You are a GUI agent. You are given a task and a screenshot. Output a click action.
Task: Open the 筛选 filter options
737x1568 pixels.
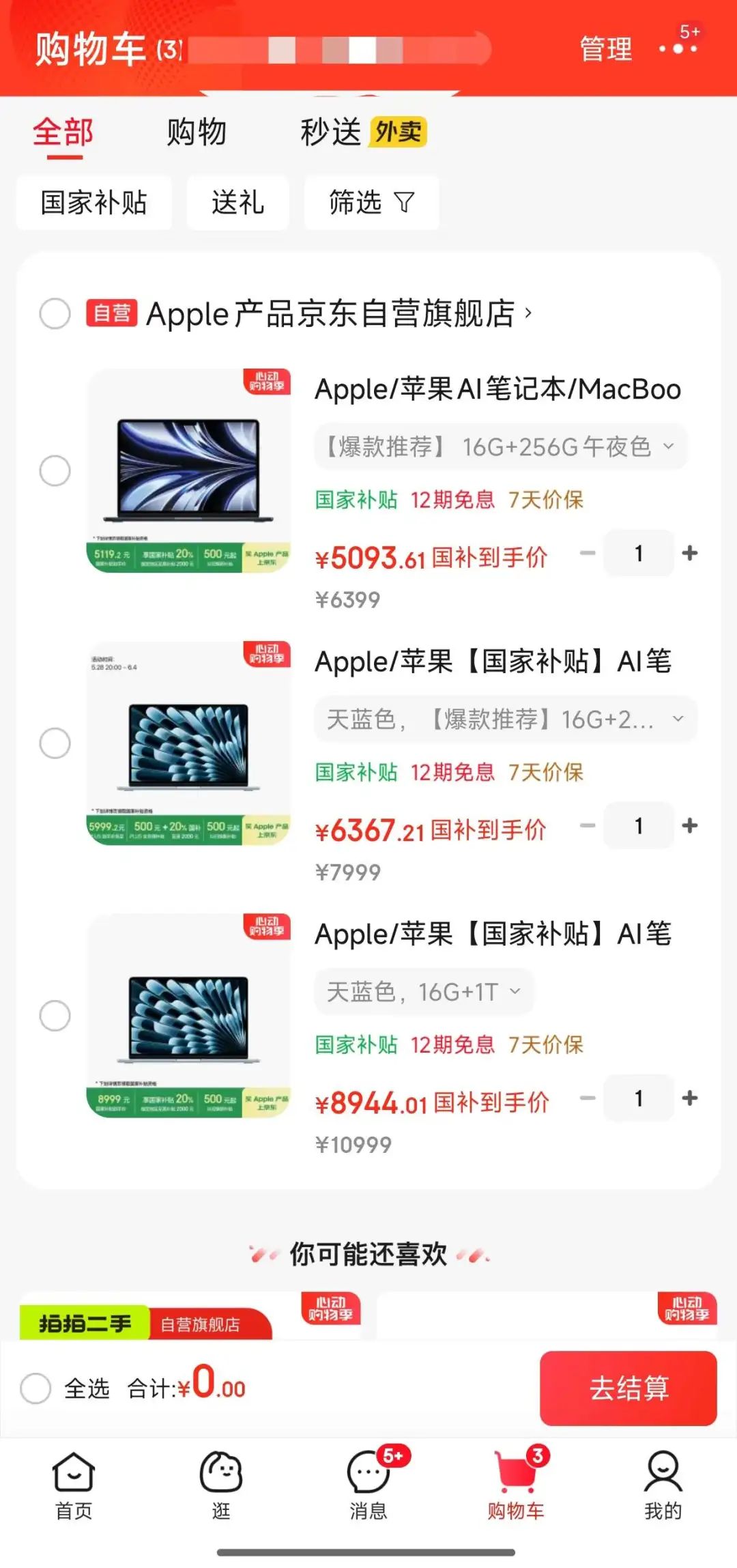coord(371,203)
